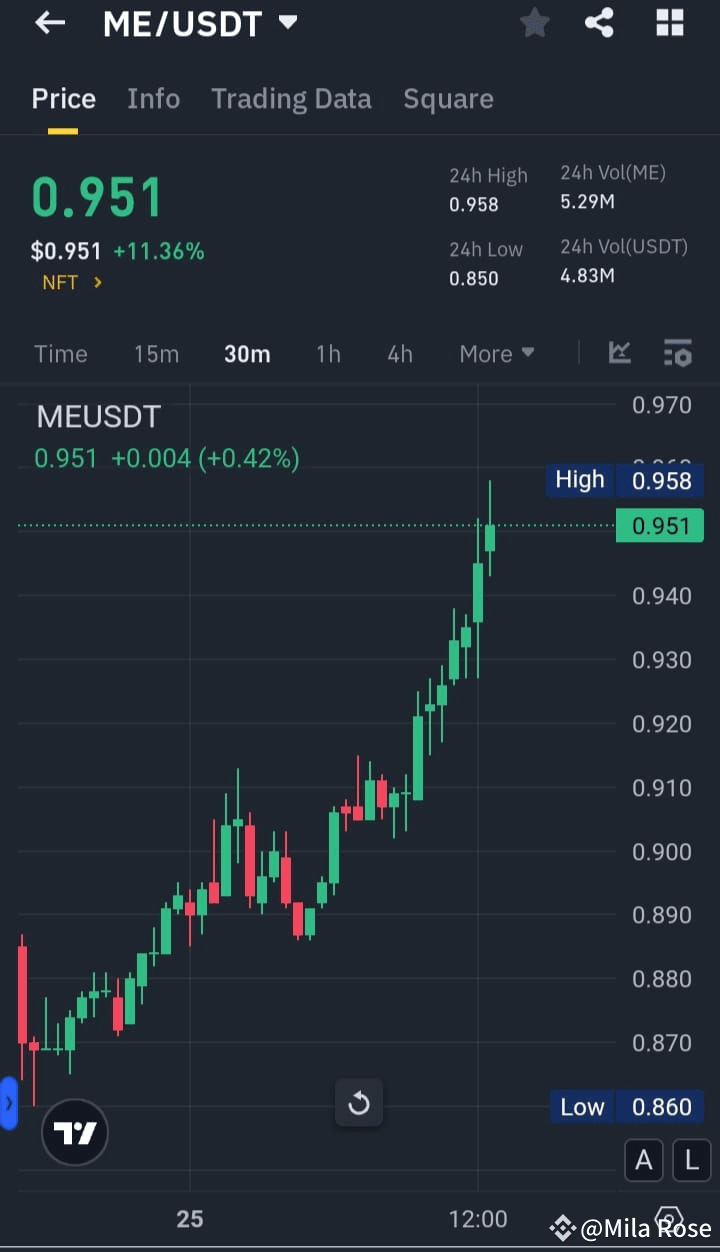720x1252 pixels.
Task: Open the ME/USDT pair selector dropdown
Action: click(200, 23)
